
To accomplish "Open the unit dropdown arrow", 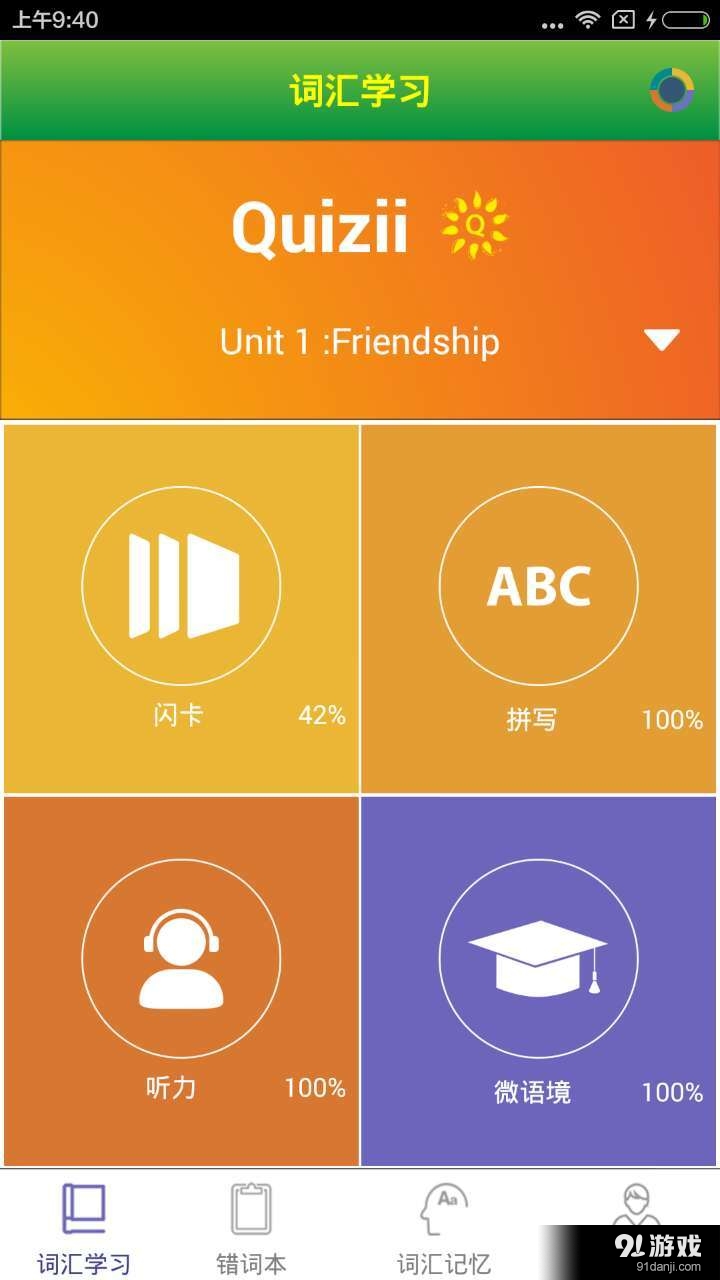I will (x=662, y=340).
